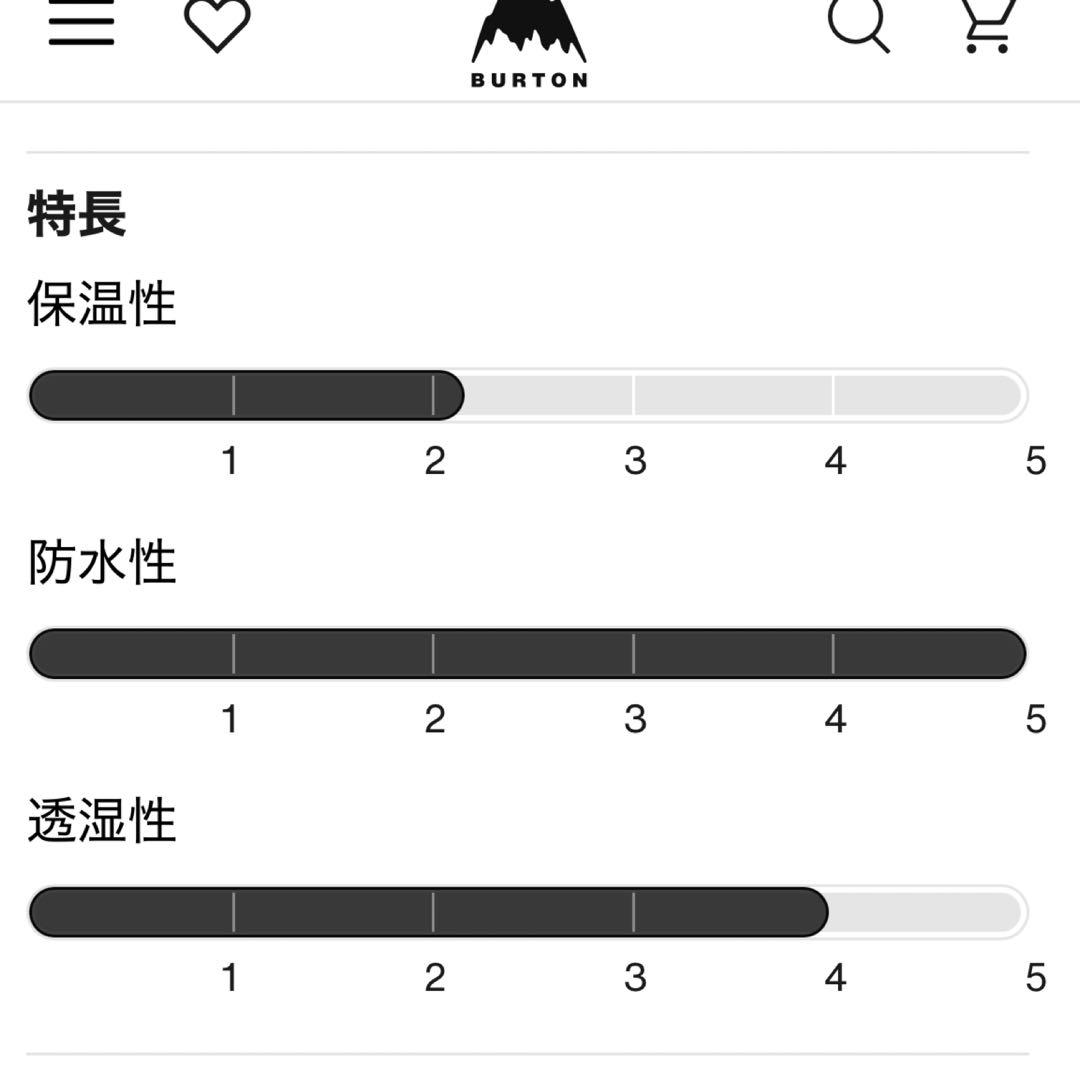Open the wishlist heart icon
The width and height of the screenshot is (1080, 1080).
click(x=217, y=24)
